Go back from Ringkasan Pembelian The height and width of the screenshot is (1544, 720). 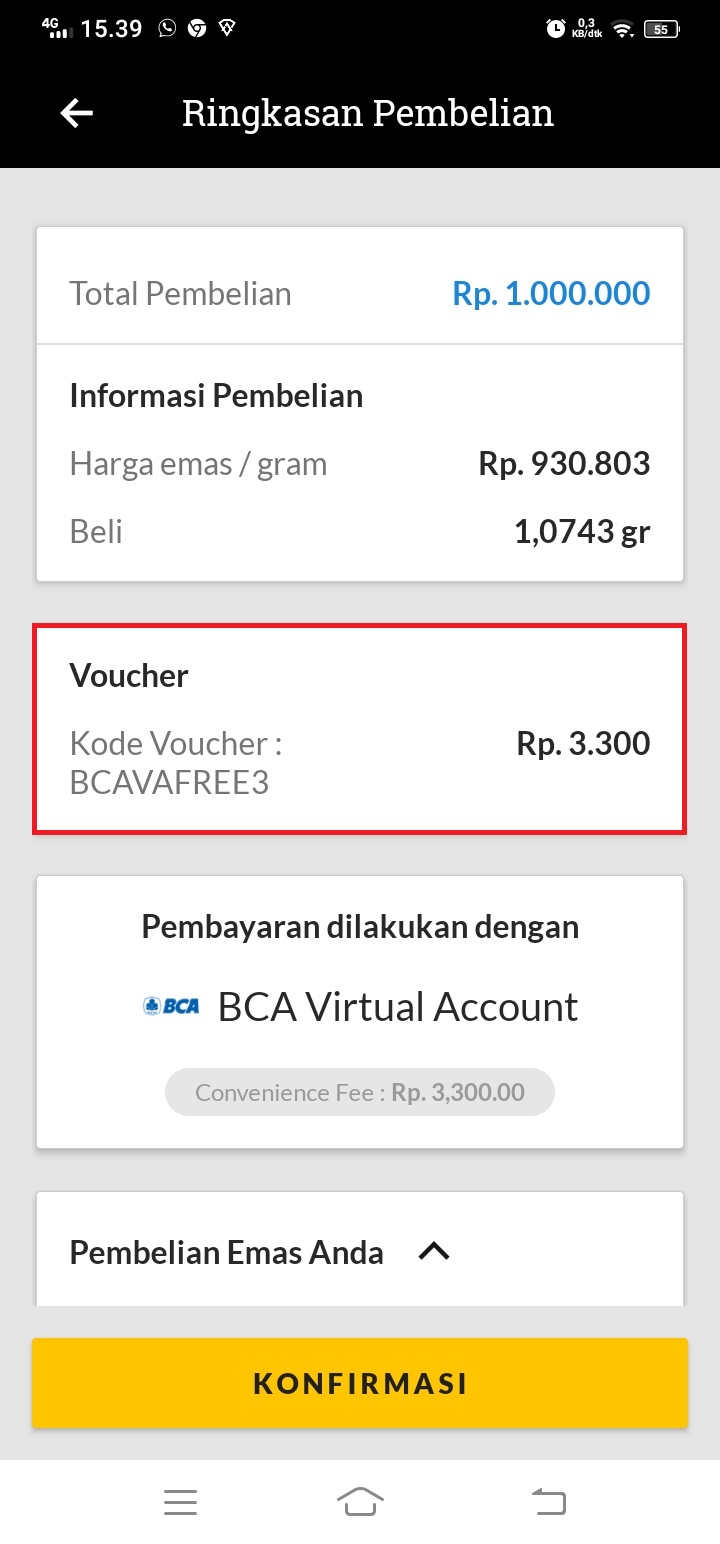click(x=77, y=114)
